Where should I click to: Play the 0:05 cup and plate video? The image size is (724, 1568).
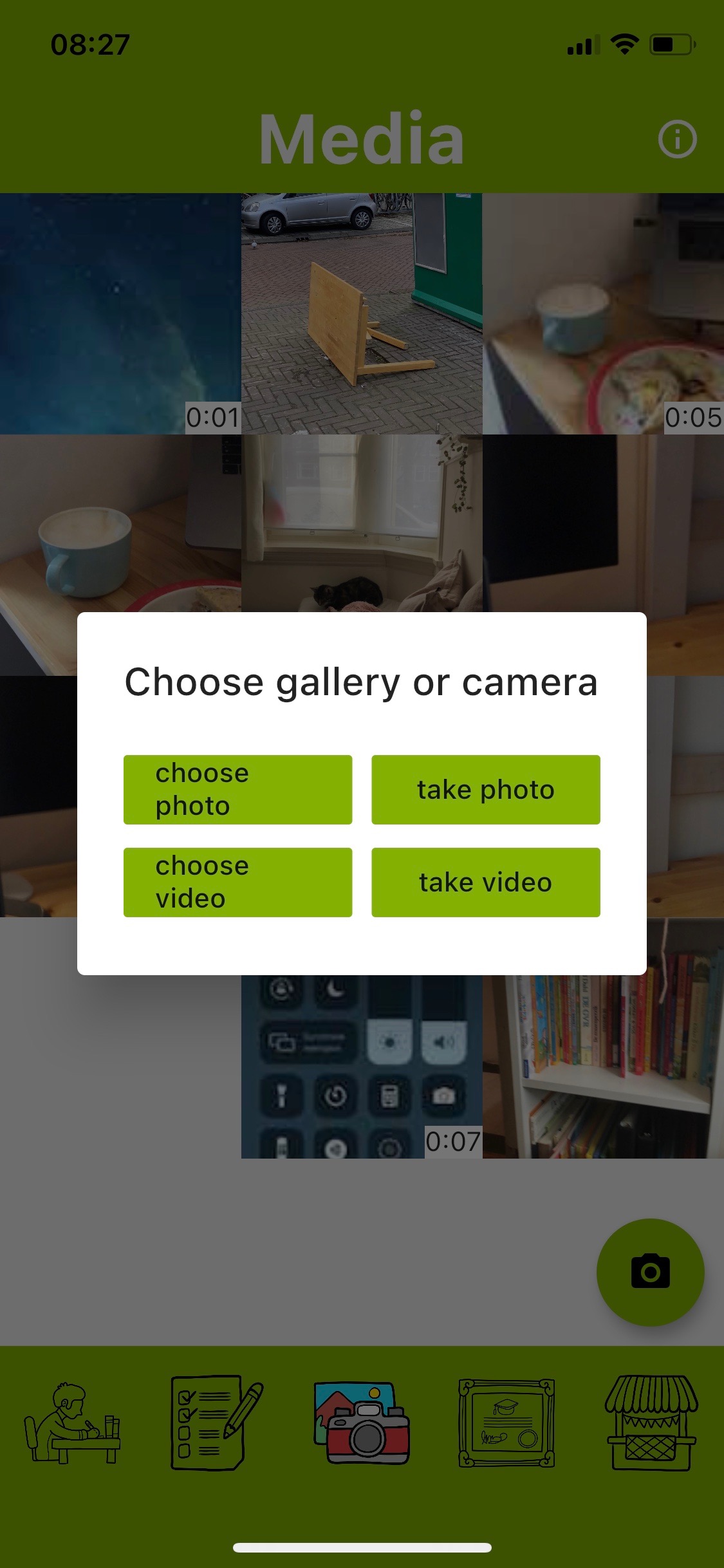pos(603,313)
